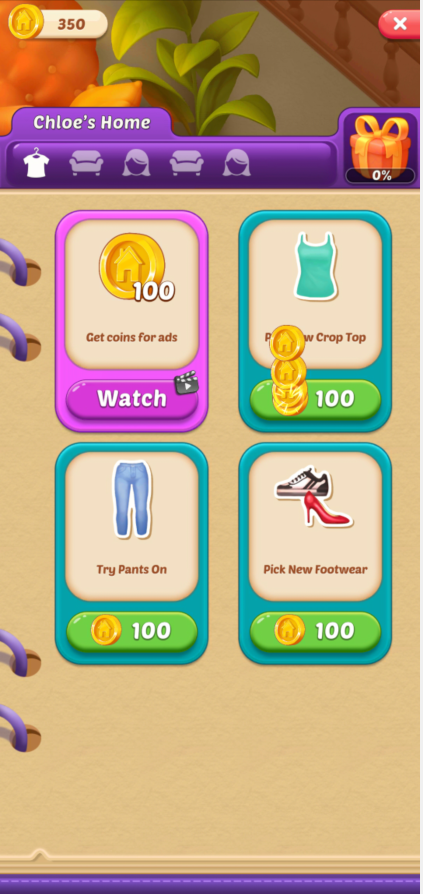This screenshot has width=423, height=894.
Task: Switch to the first hairstyle tab
Action: tap(136, 163)
